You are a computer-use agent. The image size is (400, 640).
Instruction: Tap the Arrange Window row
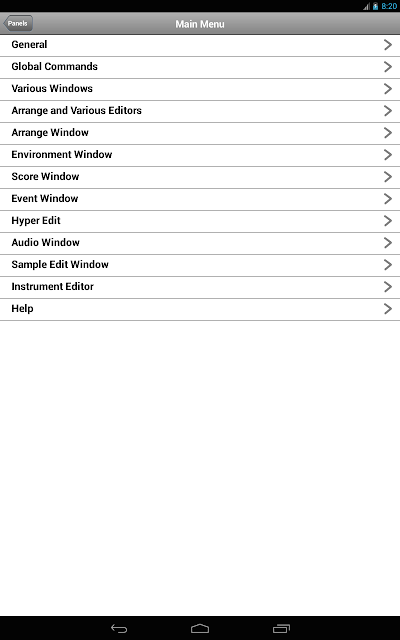(200, 133)
